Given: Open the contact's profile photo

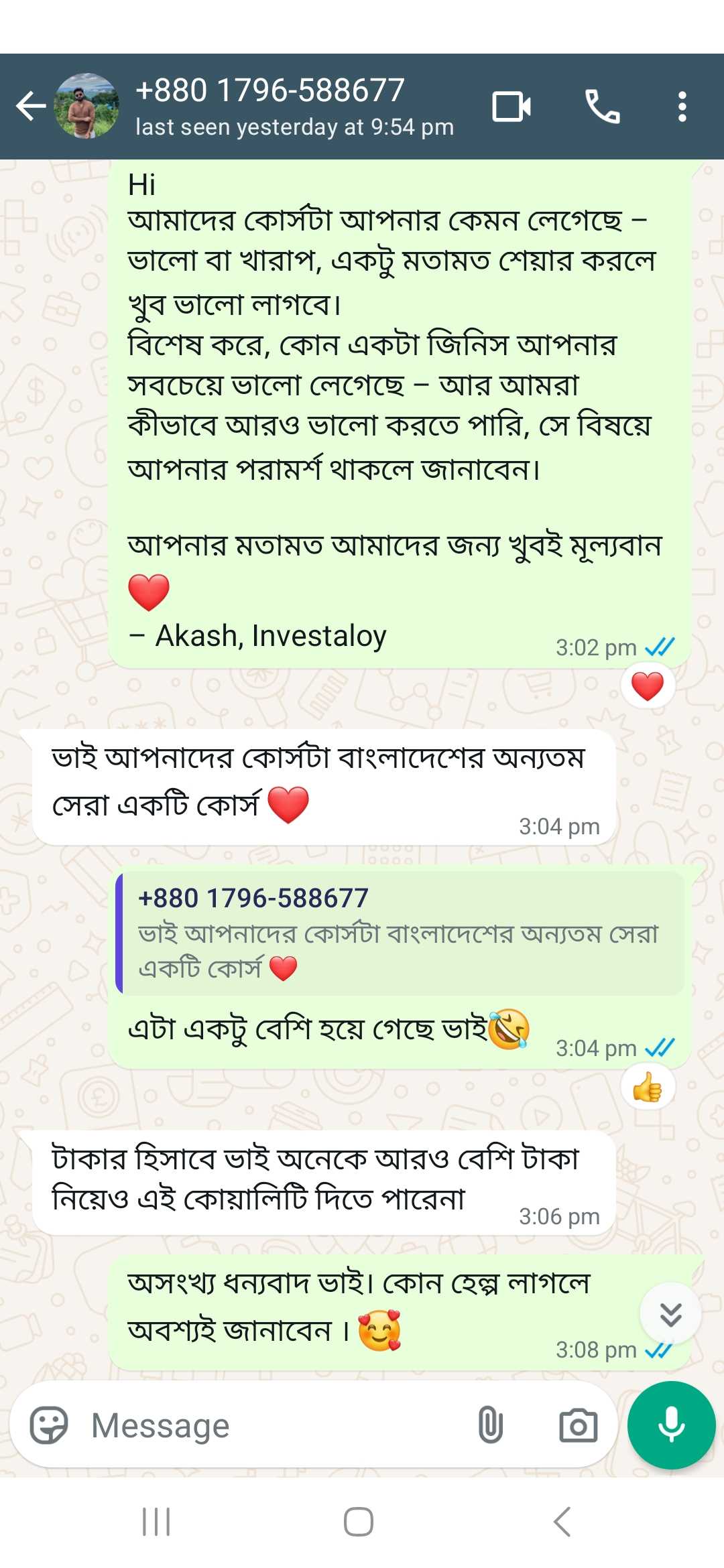Looking at the screenshot, I should [x=86, y=106].
